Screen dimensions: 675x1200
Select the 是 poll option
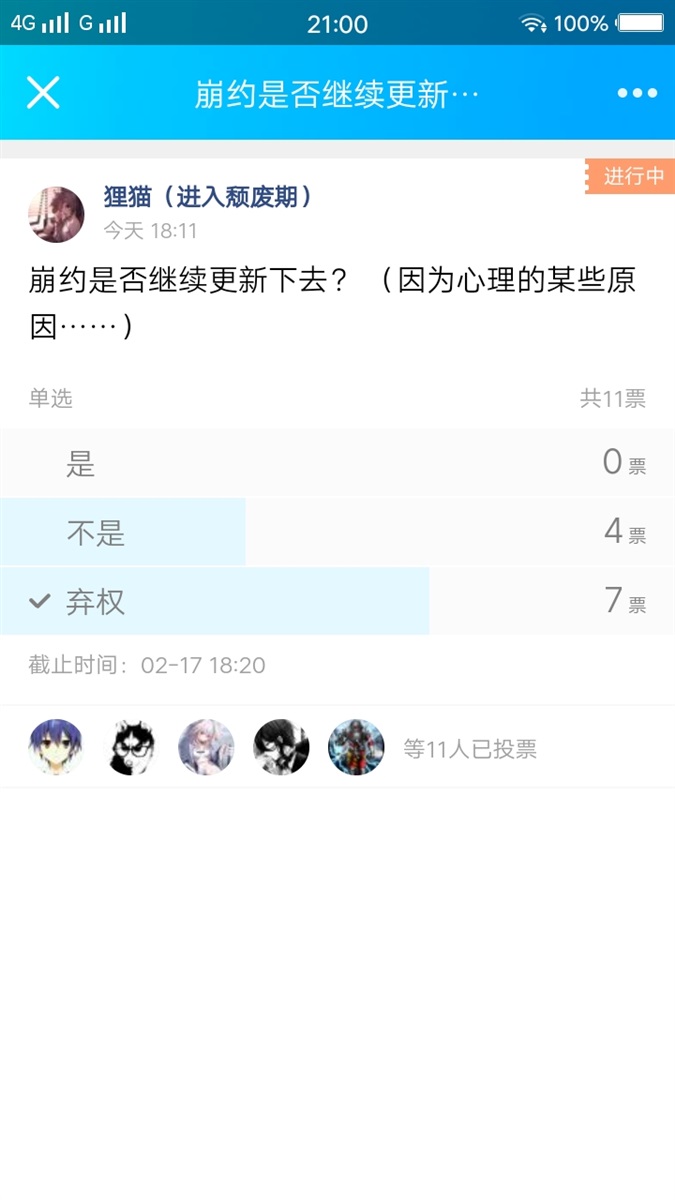(337, 463)
